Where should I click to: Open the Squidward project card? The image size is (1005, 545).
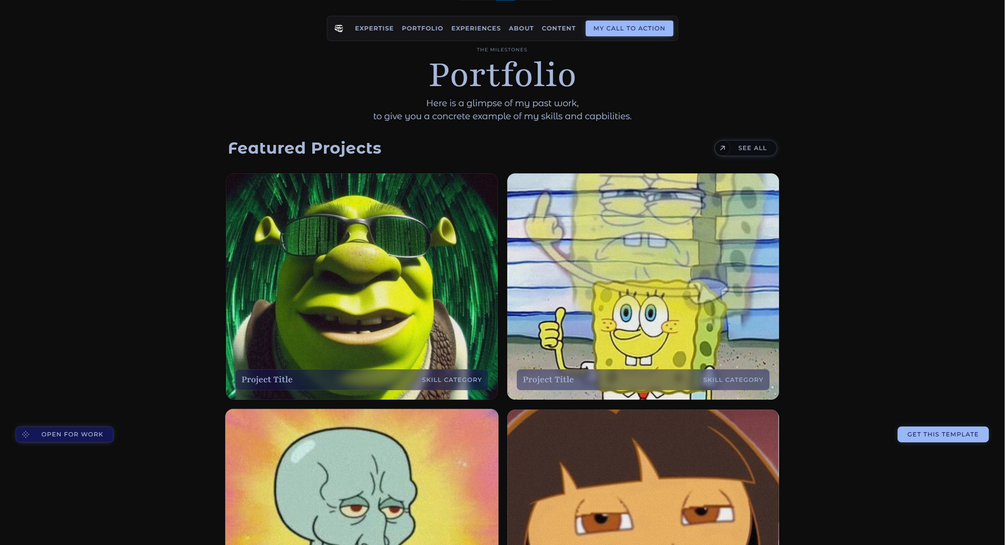coord(362,478)
